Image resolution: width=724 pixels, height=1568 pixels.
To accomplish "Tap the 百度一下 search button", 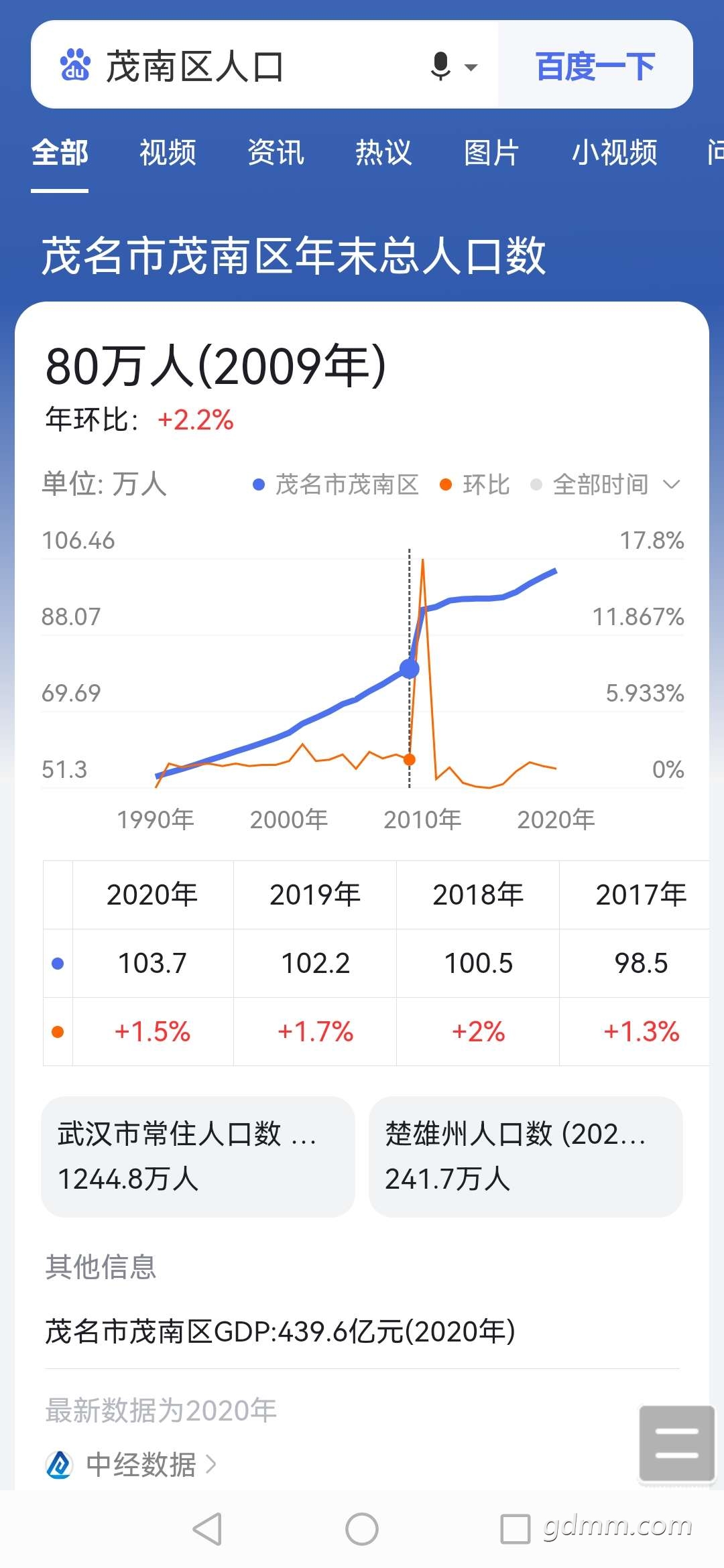I will [595, 66].
